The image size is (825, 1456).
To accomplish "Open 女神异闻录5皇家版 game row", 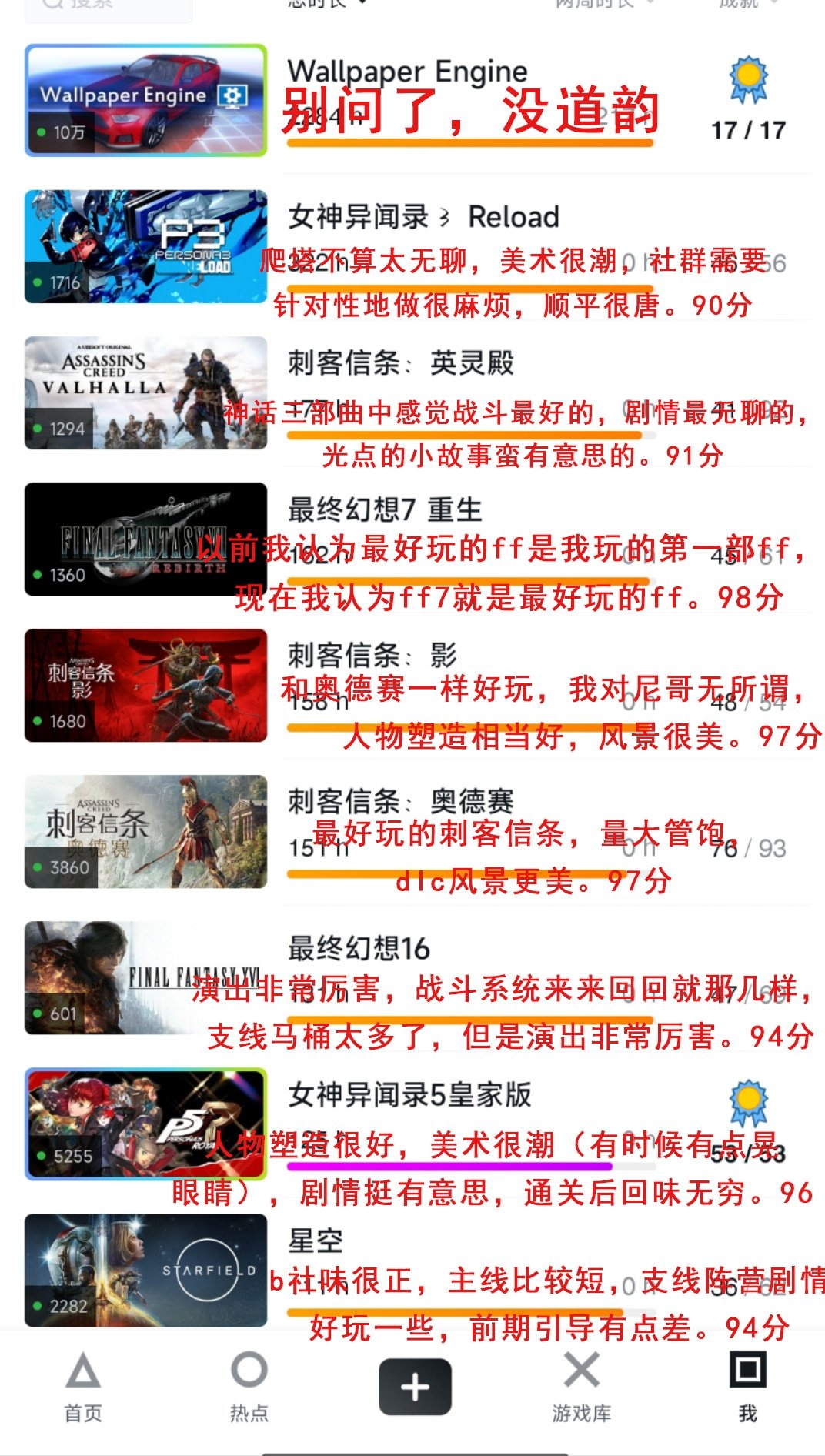I will click(x=145, y=1124).
